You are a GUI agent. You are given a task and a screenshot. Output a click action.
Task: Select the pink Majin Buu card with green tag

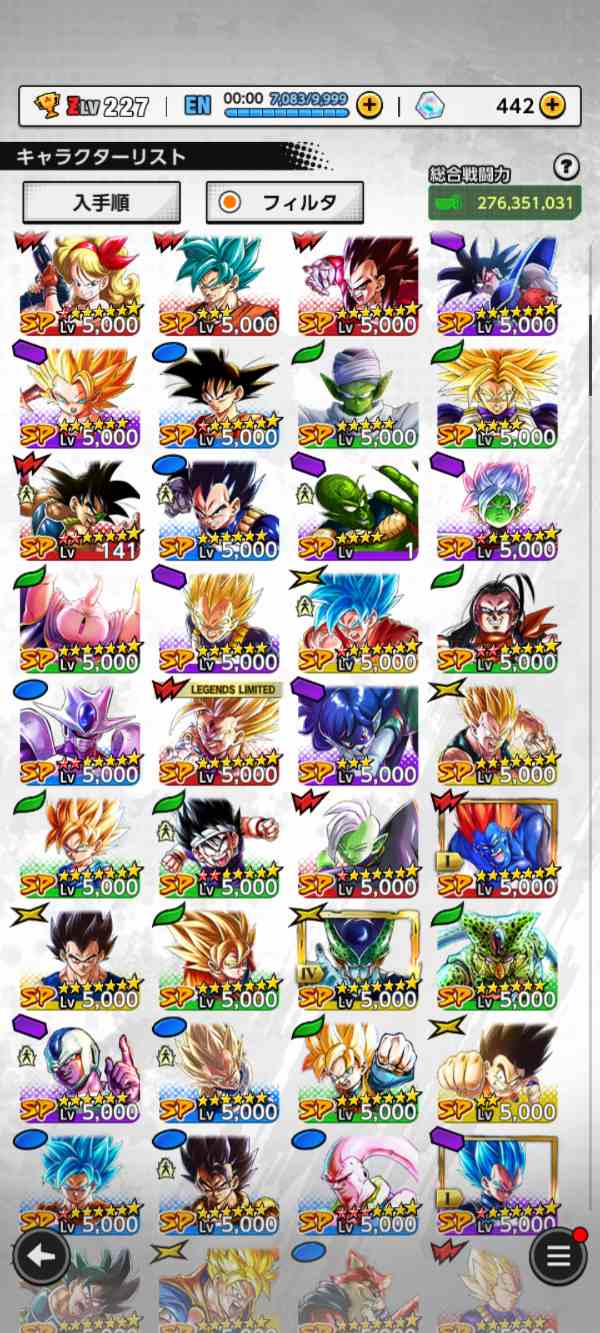pyautogui.click(x=80, y=620)
